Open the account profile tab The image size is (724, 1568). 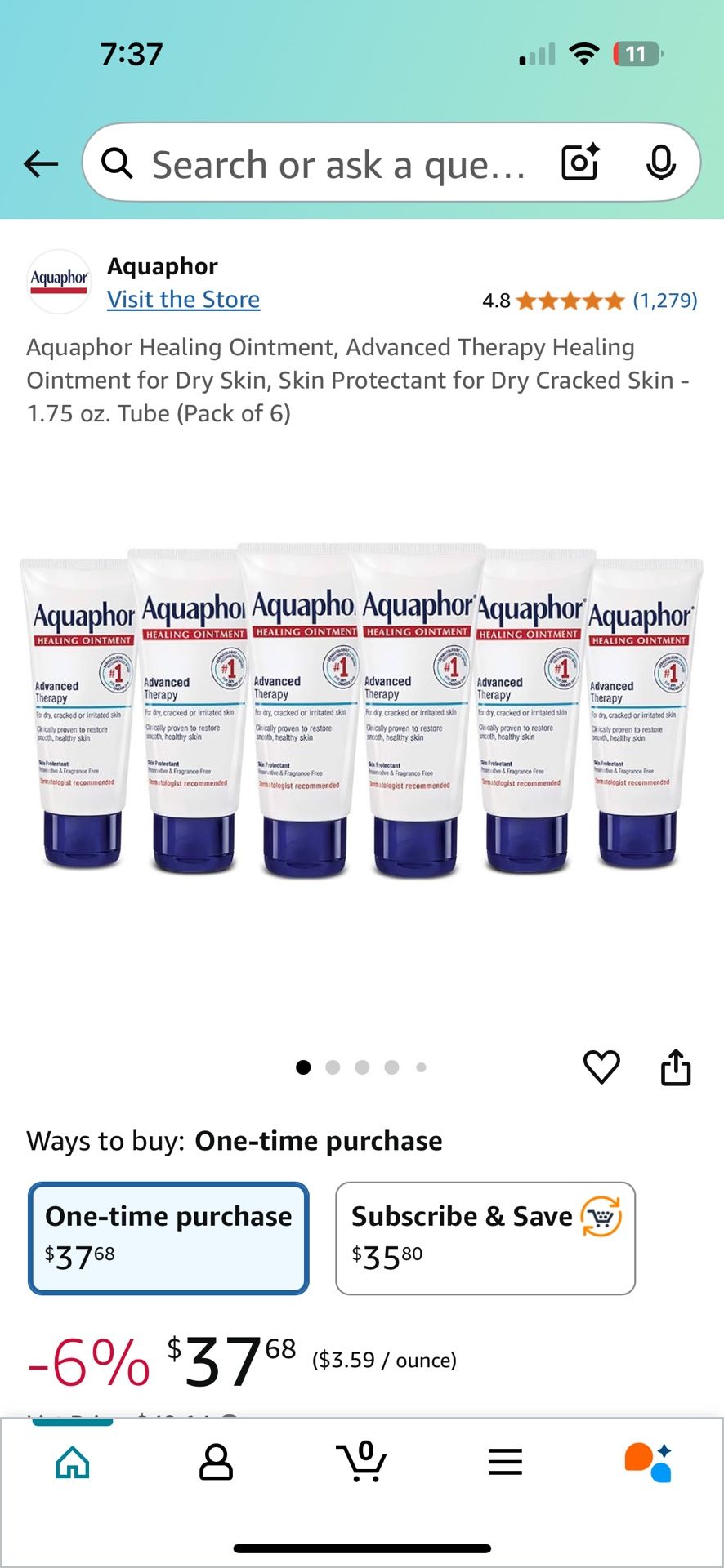tap(216, 1462)
